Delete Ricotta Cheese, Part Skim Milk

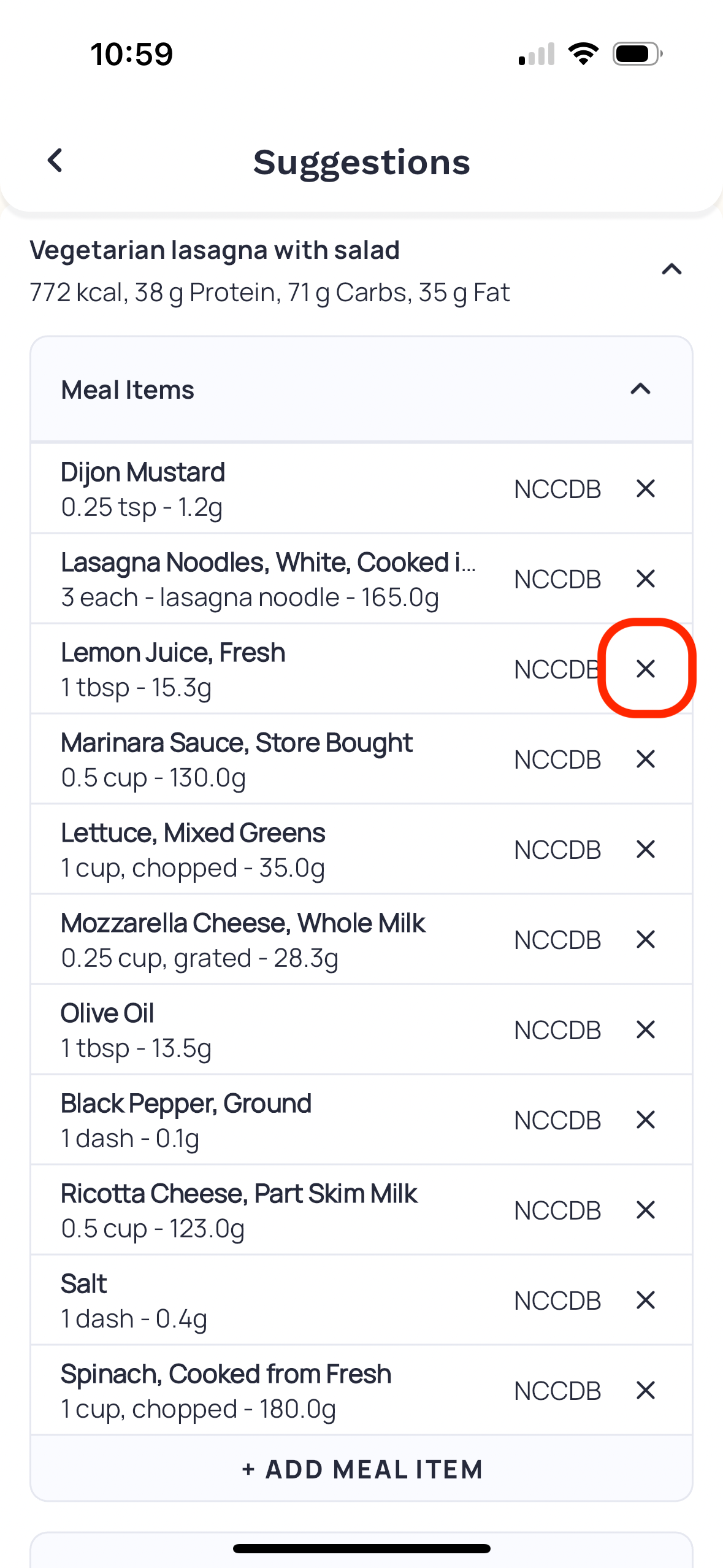coord(646,1210)
